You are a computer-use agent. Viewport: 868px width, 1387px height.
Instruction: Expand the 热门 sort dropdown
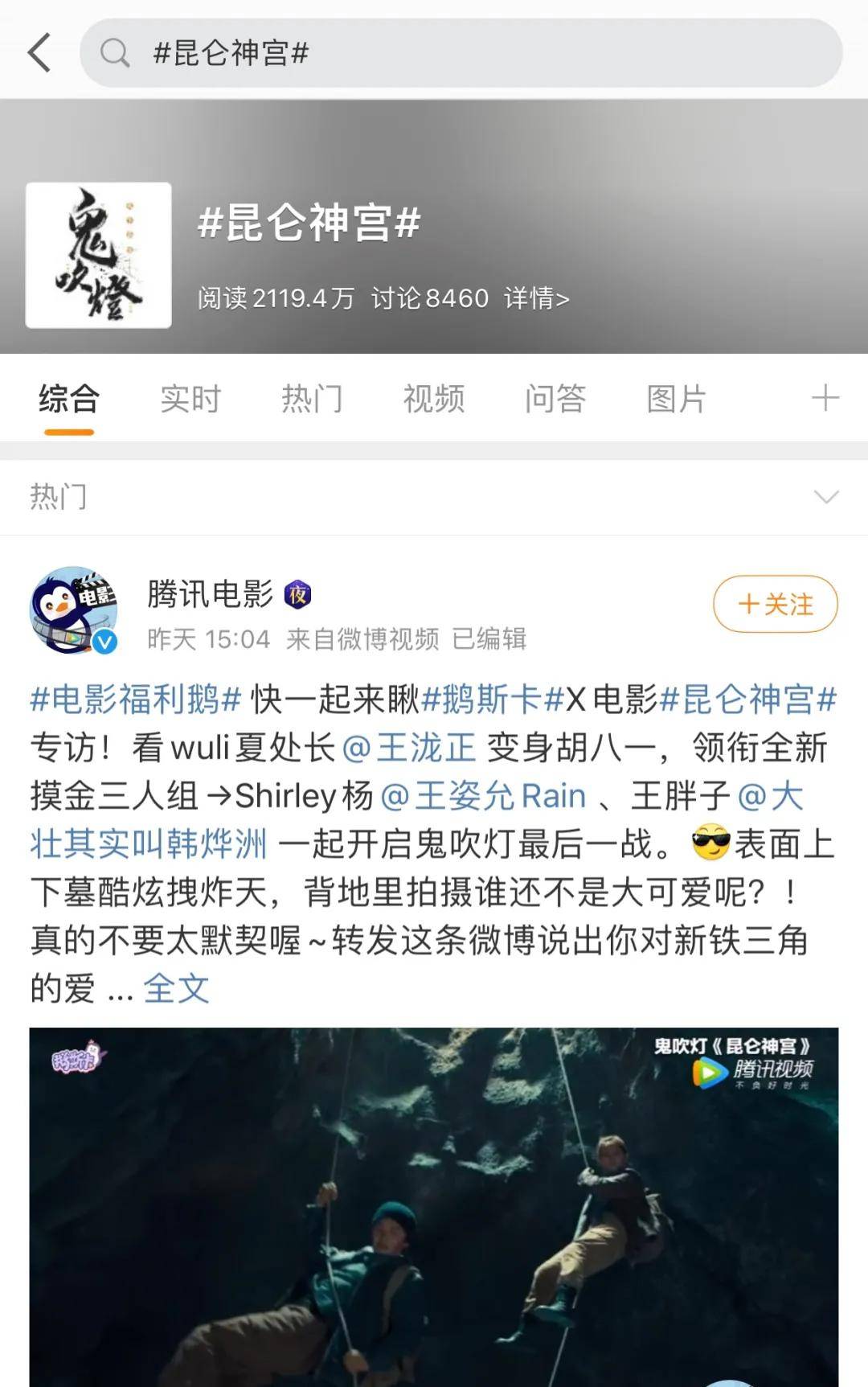click(x=826, y=497)
